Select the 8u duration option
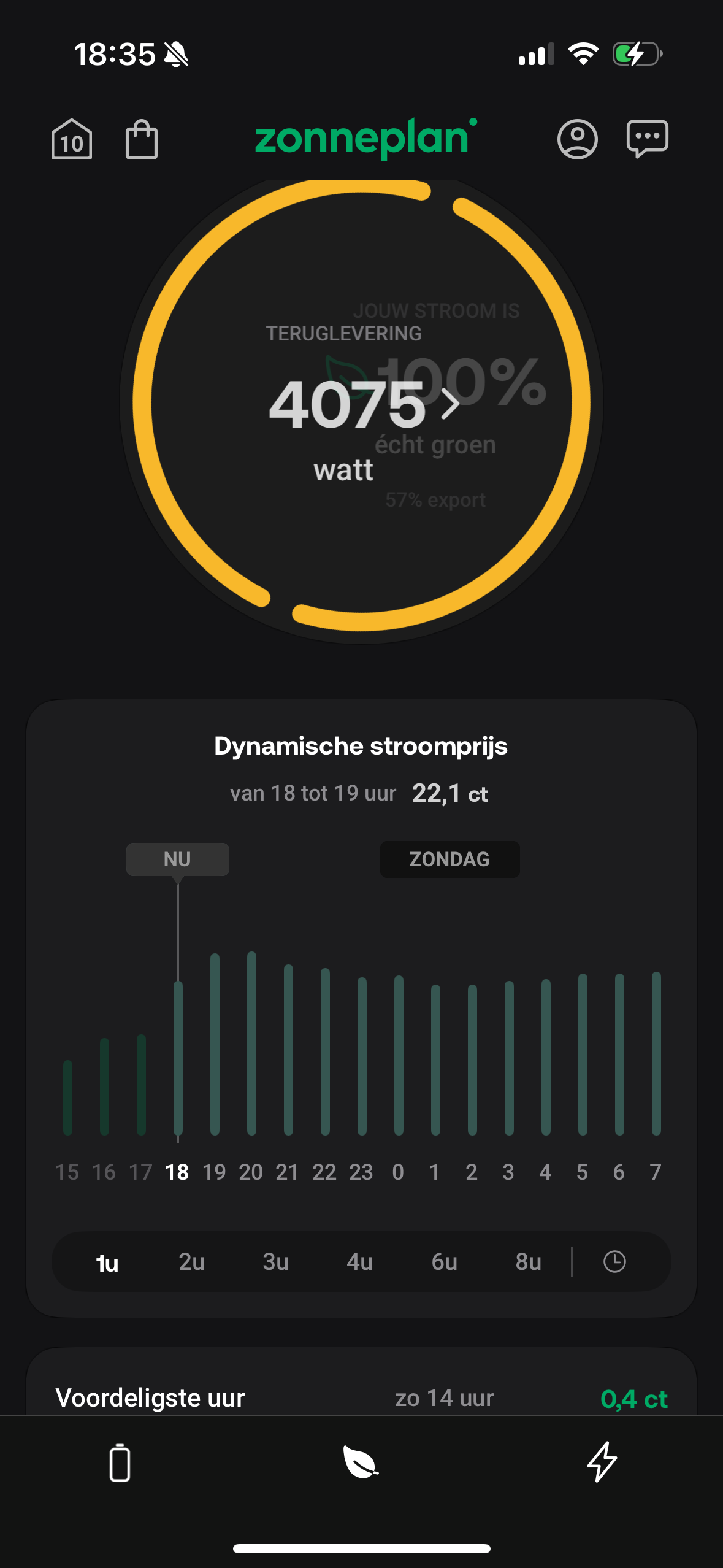Image resolution: width=723 pixels, height=1568 pixels. point(528,1262)
